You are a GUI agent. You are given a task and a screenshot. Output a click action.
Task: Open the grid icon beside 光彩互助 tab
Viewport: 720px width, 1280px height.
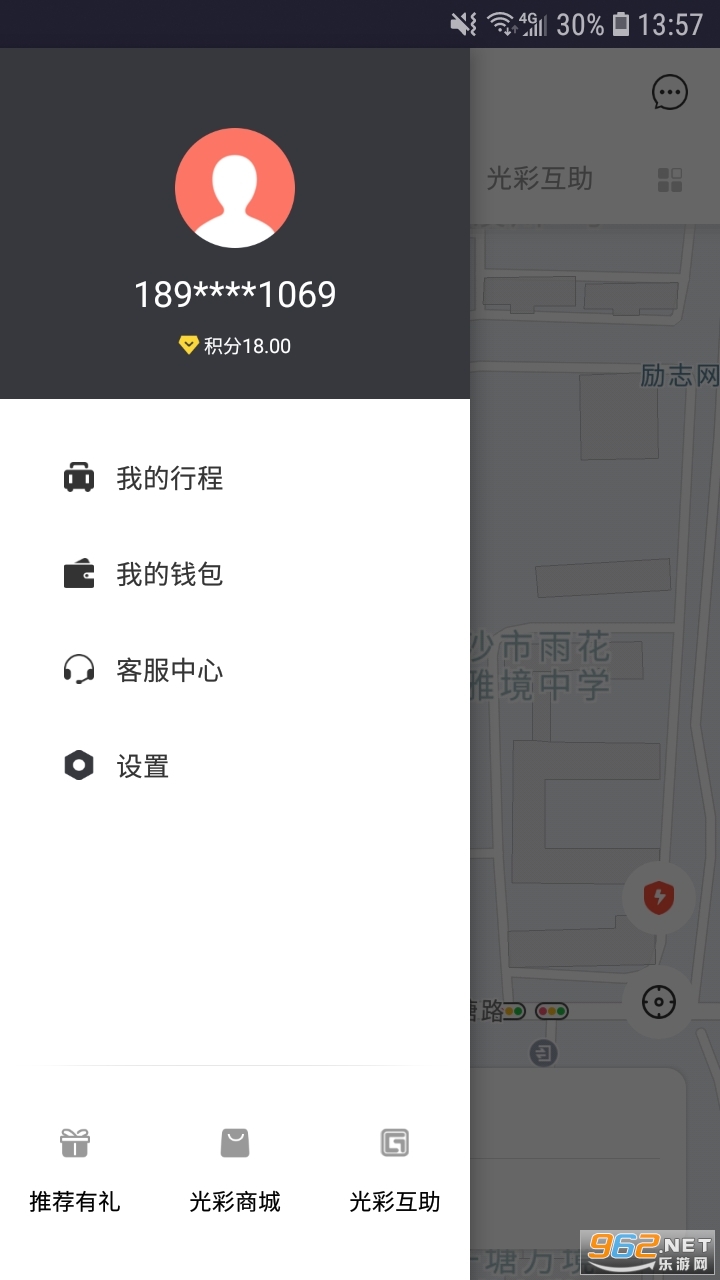pos(669,180)
